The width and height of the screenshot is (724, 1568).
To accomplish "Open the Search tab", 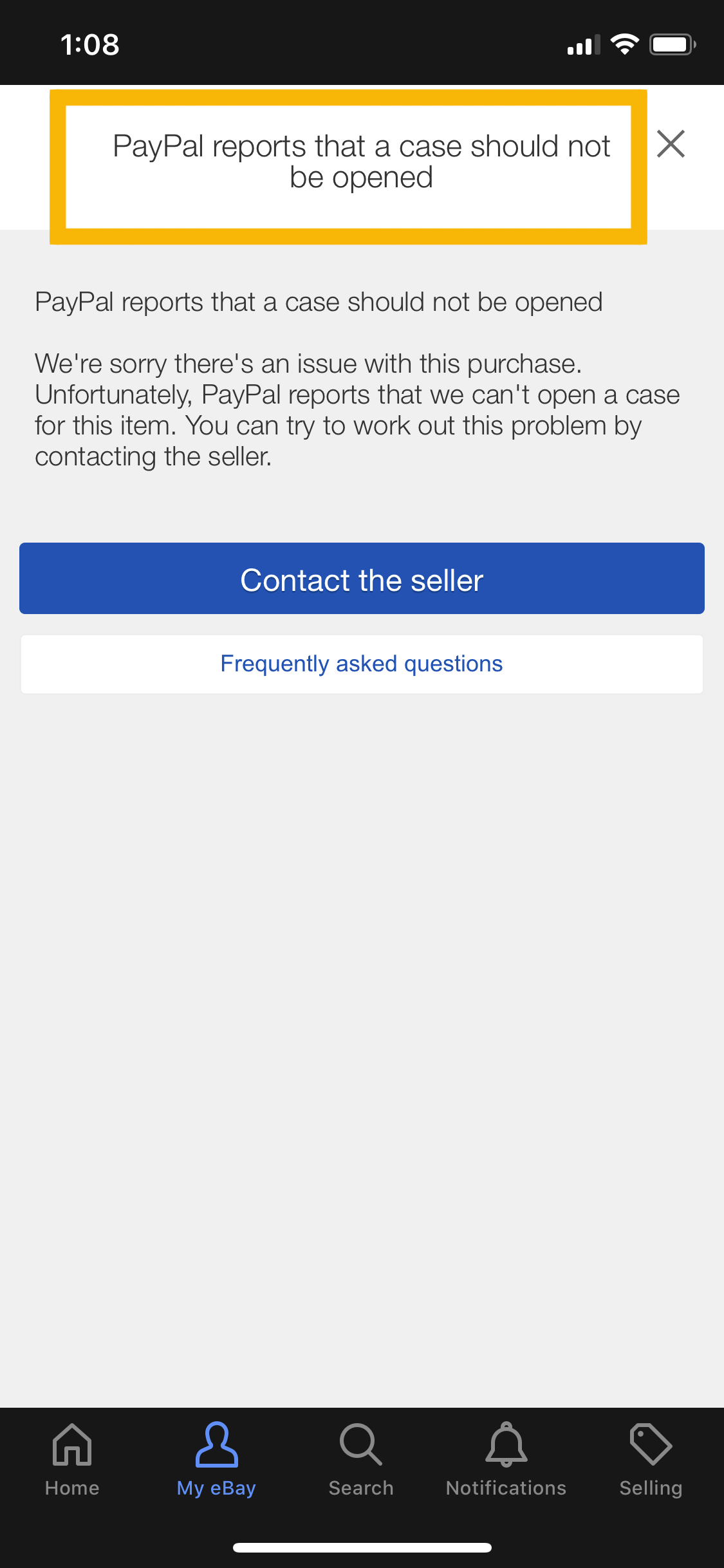I will coord(361,1460).
